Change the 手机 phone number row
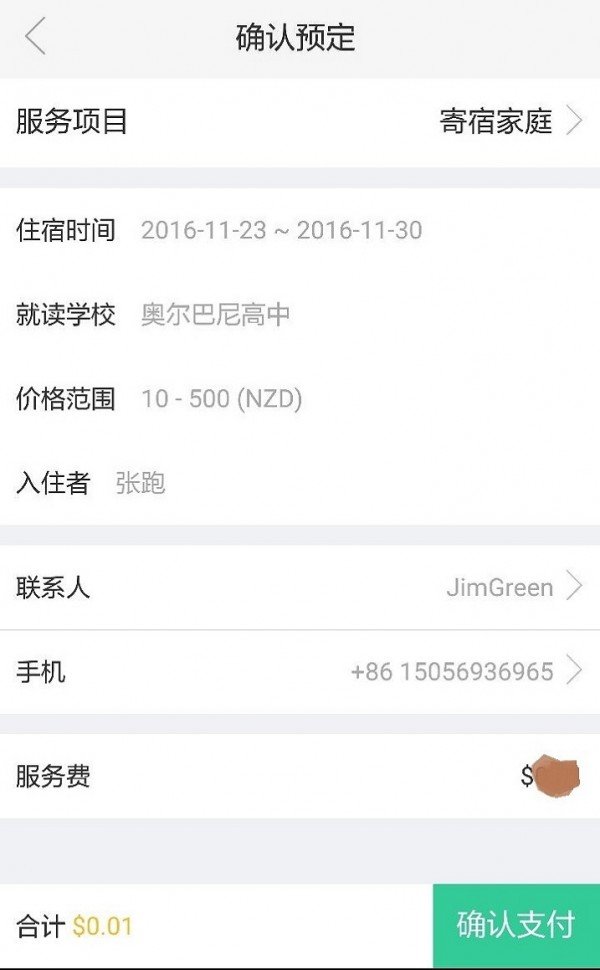Image resolution: width=600 pixels, height=970 pixels. pos(300,671)
